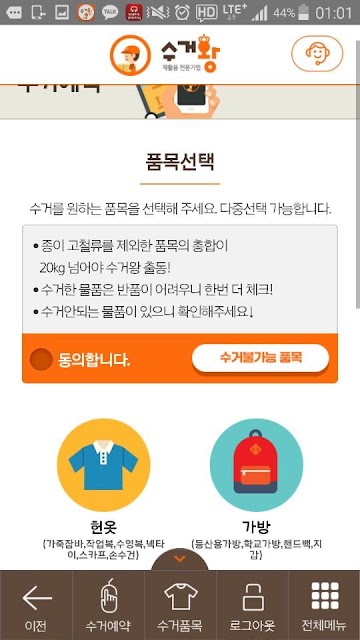Open the customer support headset icon
360x640 pixels.
click(317, 54)
